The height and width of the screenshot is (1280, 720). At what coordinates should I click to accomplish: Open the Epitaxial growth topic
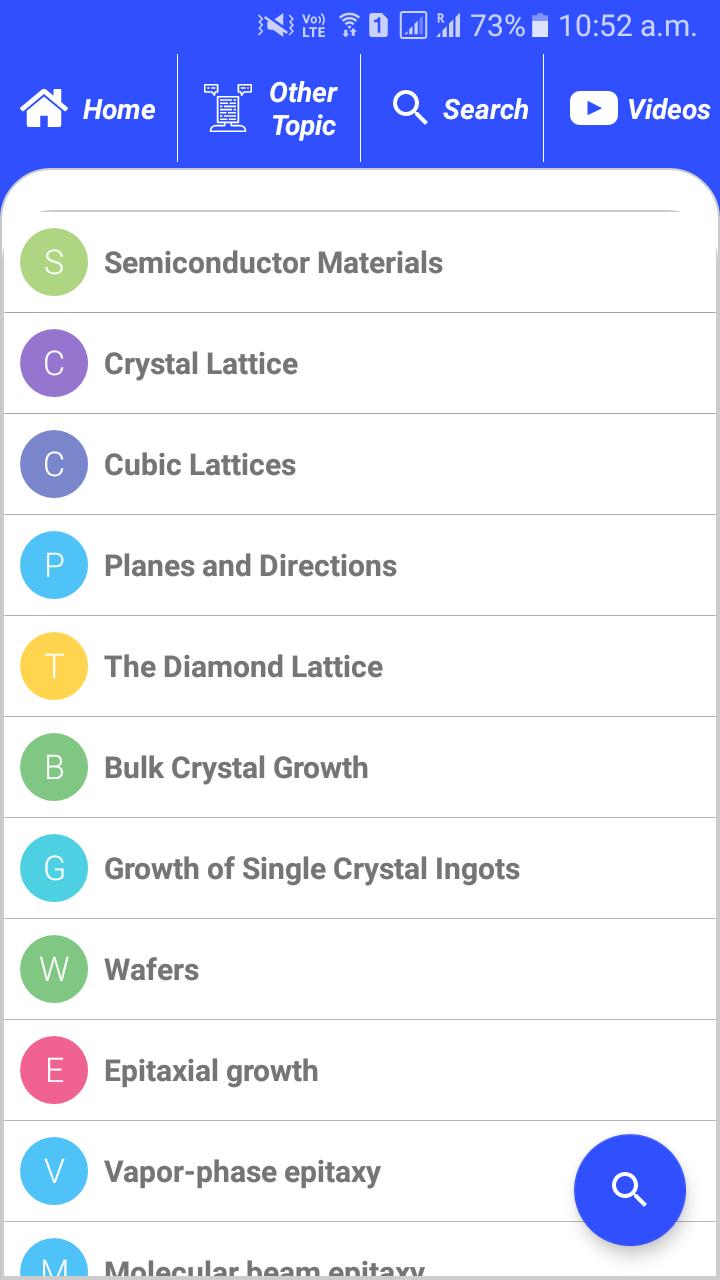[x=211, y=1071]
